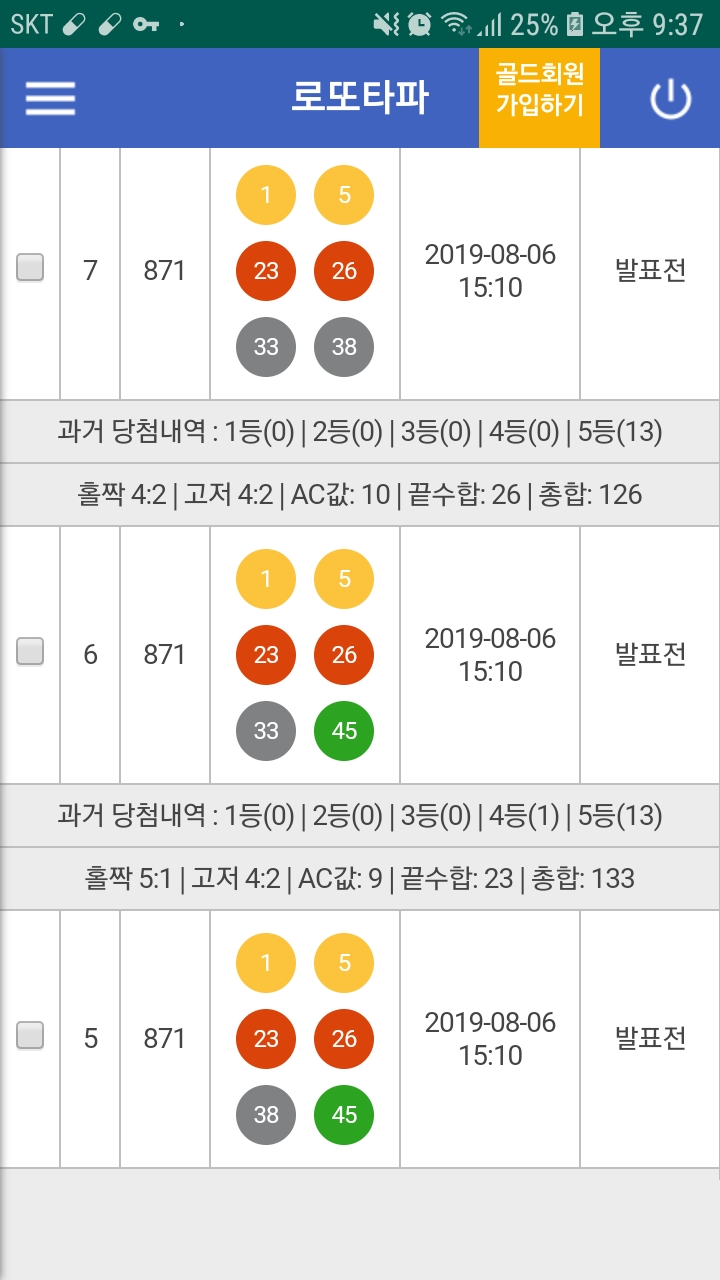The height and width of the screenshot is (1280, 720).
Task: Tick the checkbox for row number 5
Action: 31,1035
